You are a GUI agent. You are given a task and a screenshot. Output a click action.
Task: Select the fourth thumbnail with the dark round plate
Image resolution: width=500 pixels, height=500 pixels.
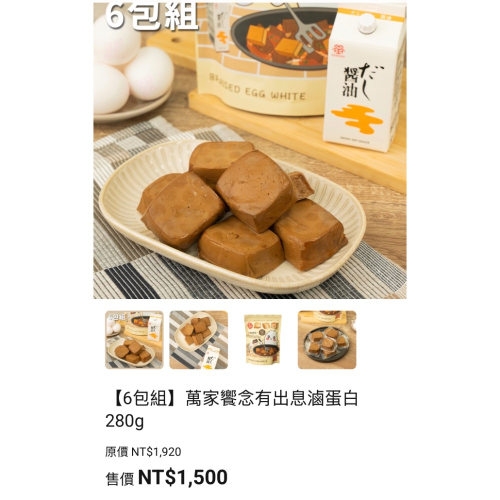click(x=327, y=340)
